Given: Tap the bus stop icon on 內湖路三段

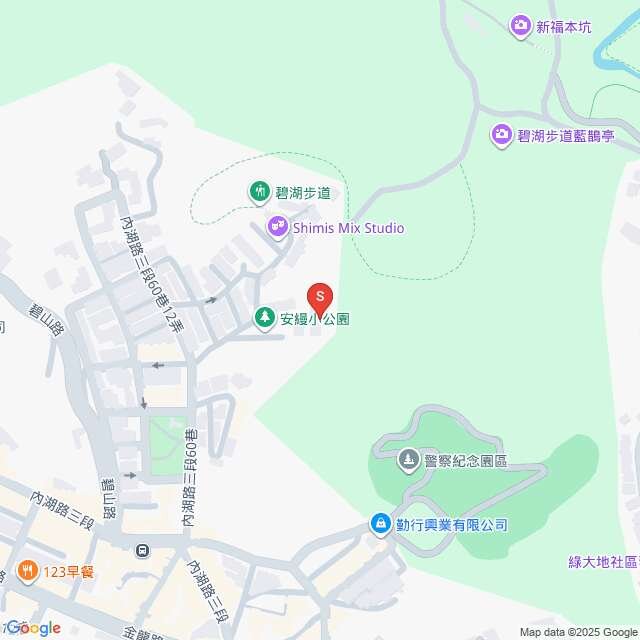Looking at the screenshot, I should point(144,549).
